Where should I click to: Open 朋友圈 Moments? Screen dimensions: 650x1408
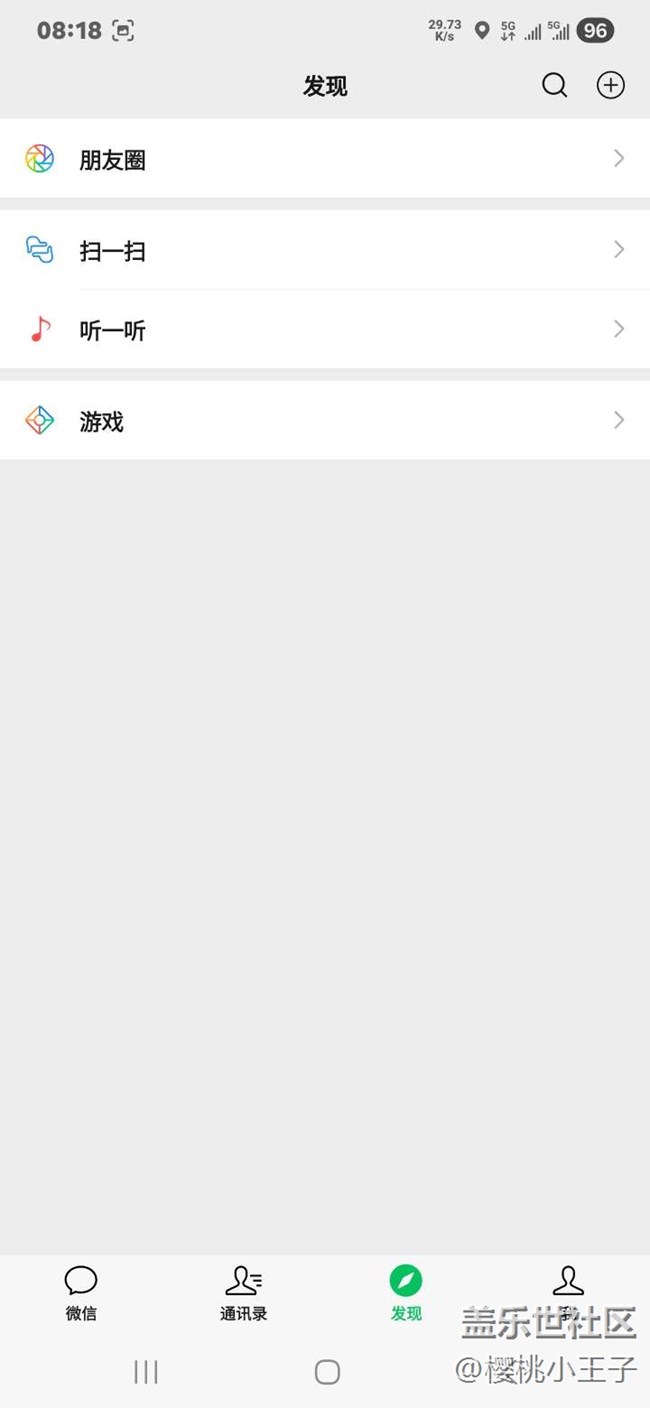tap(325, 159)
